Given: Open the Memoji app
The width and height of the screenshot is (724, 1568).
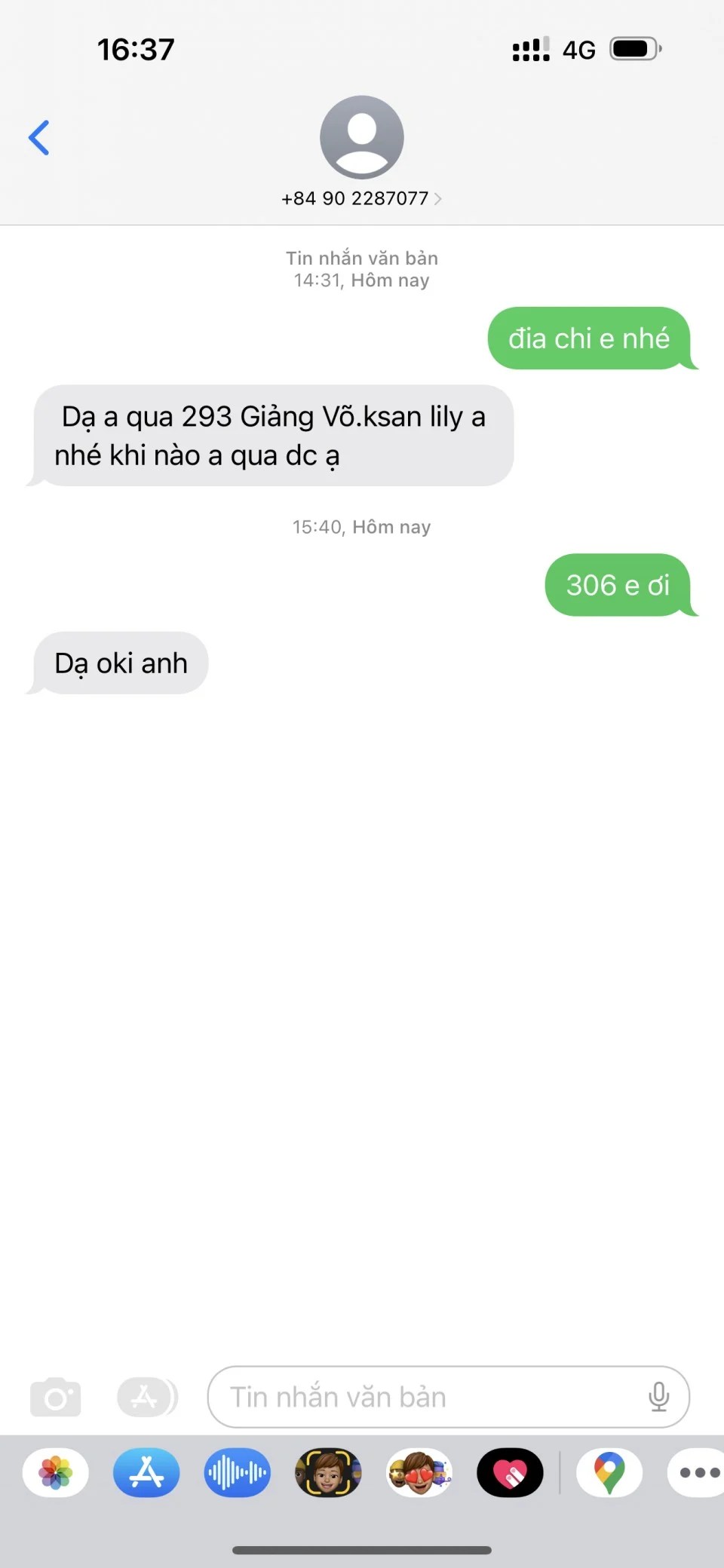Looking at the screenshot, I should 328,1472.
